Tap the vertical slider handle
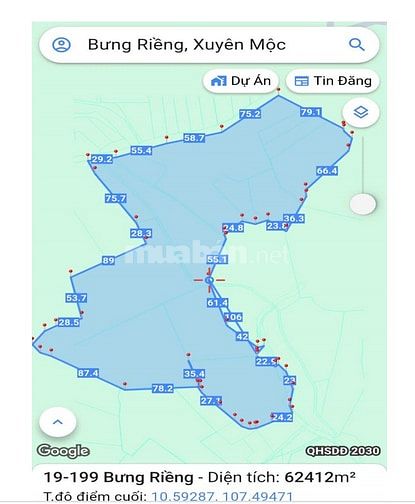 (x=363, y=204)
